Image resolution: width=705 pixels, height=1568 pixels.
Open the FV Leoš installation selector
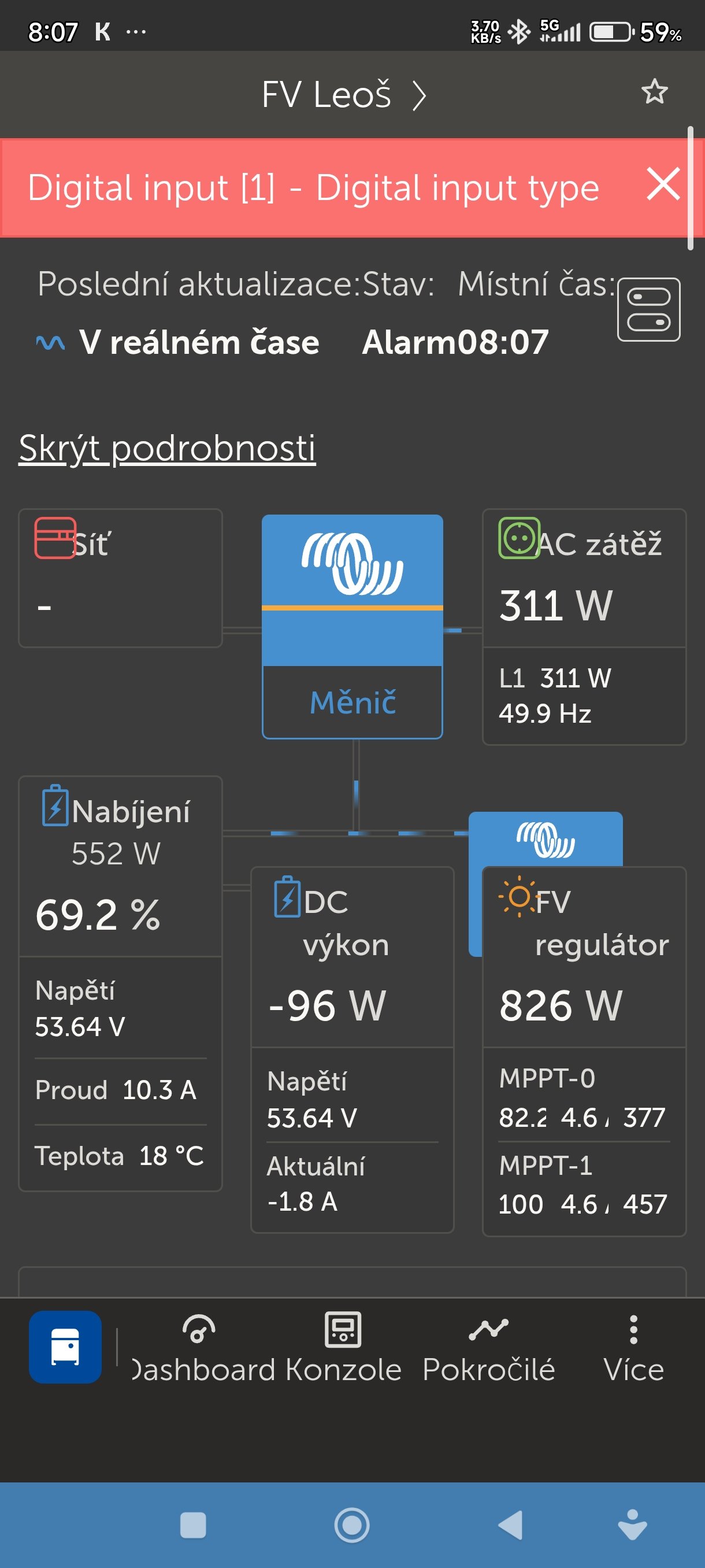coord(344,95)
